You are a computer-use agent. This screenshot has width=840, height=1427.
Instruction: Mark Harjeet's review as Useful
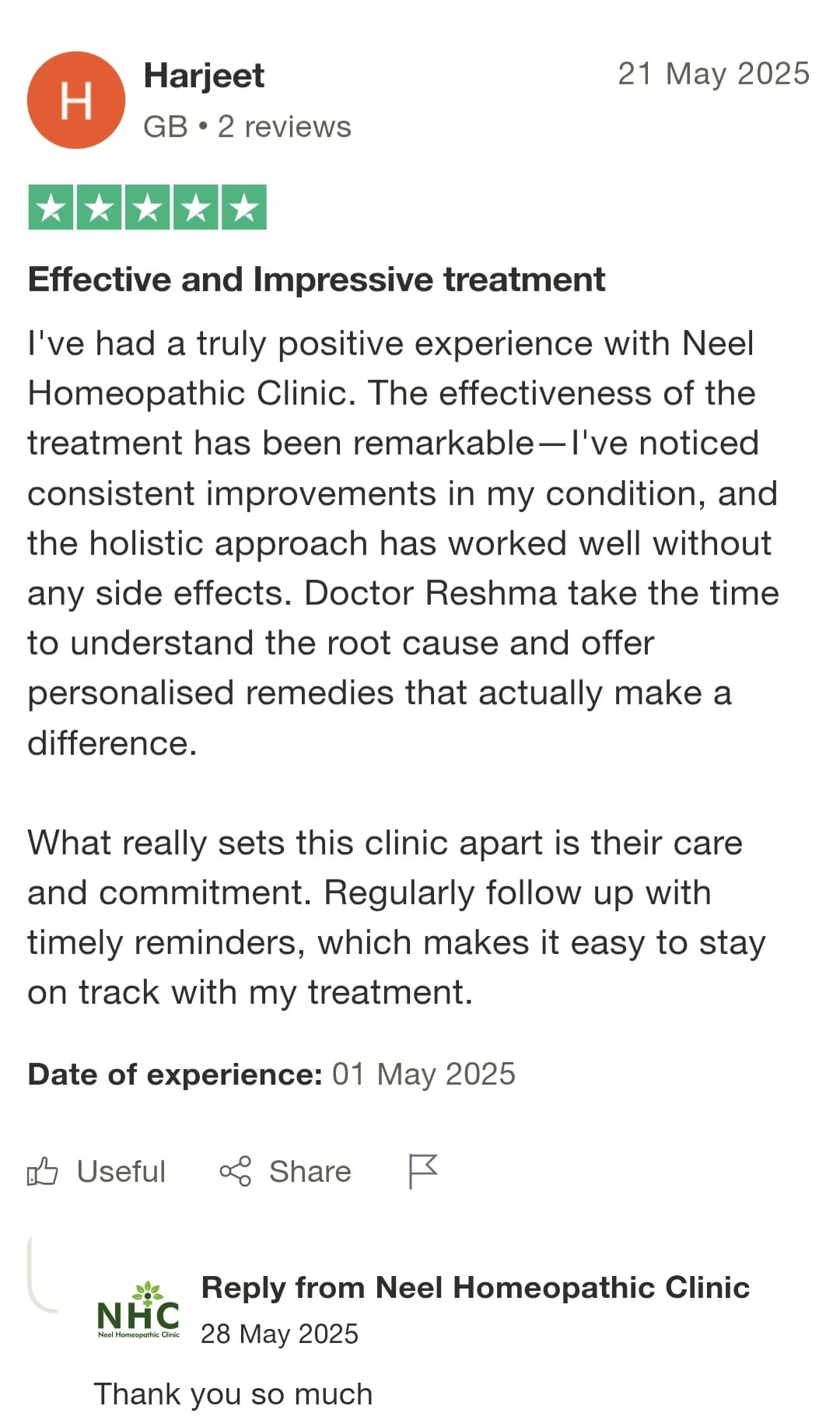point(97,1171)
